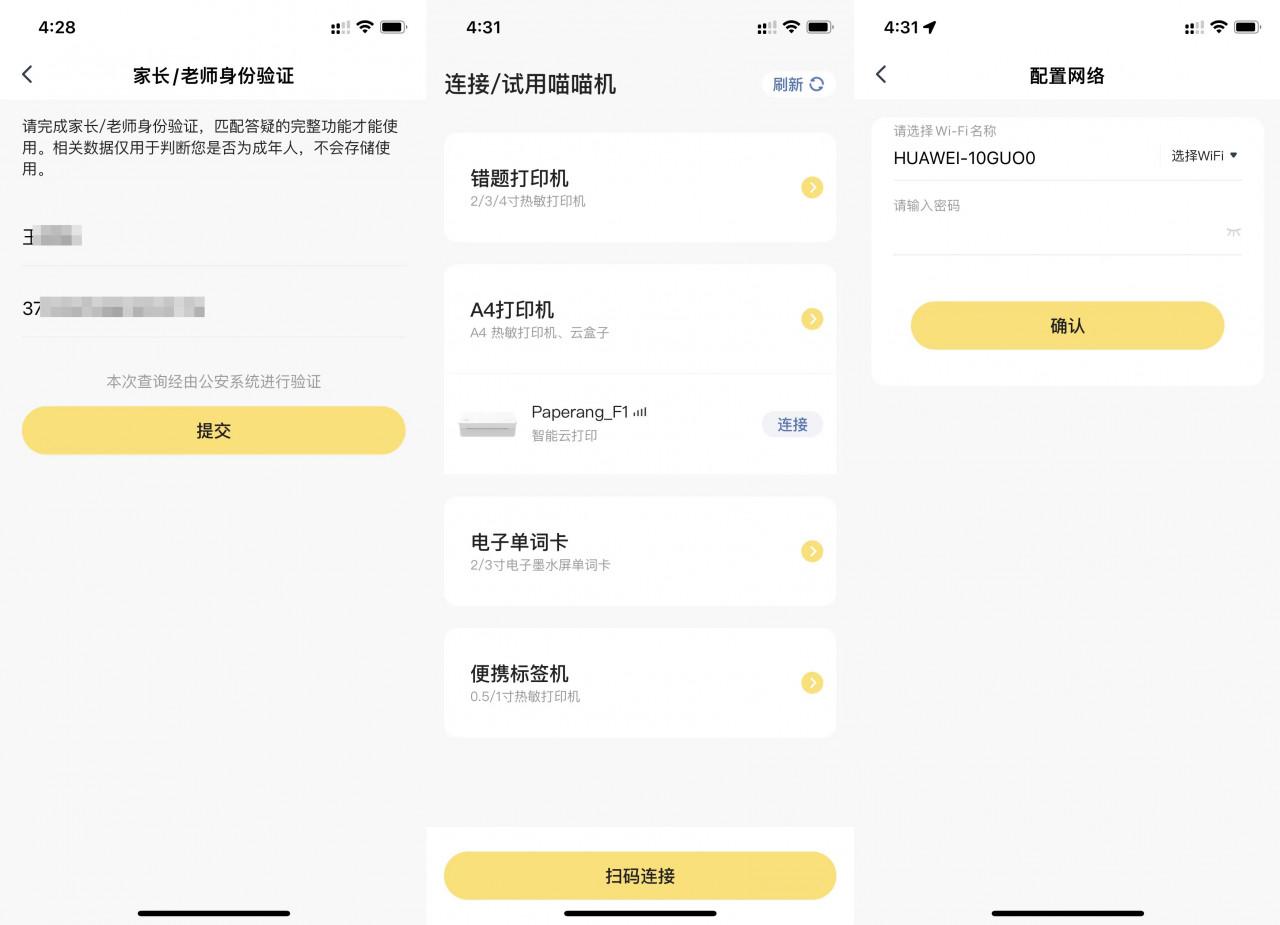
Task: Select the 便携标签机 option
Action: click(x=640, y=683)
